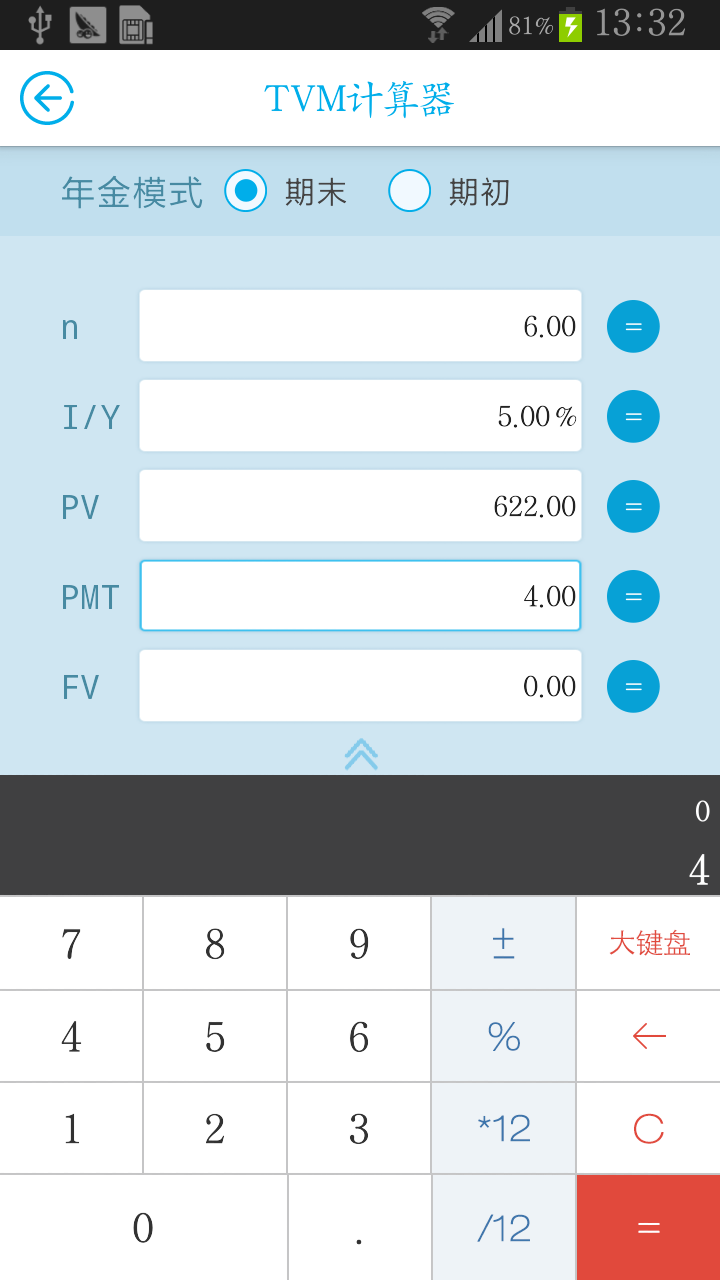This screenshot has height=1280, width=720.
Task: Select the 期初 annuity mode radio button
Action: (x=410, y=191)
